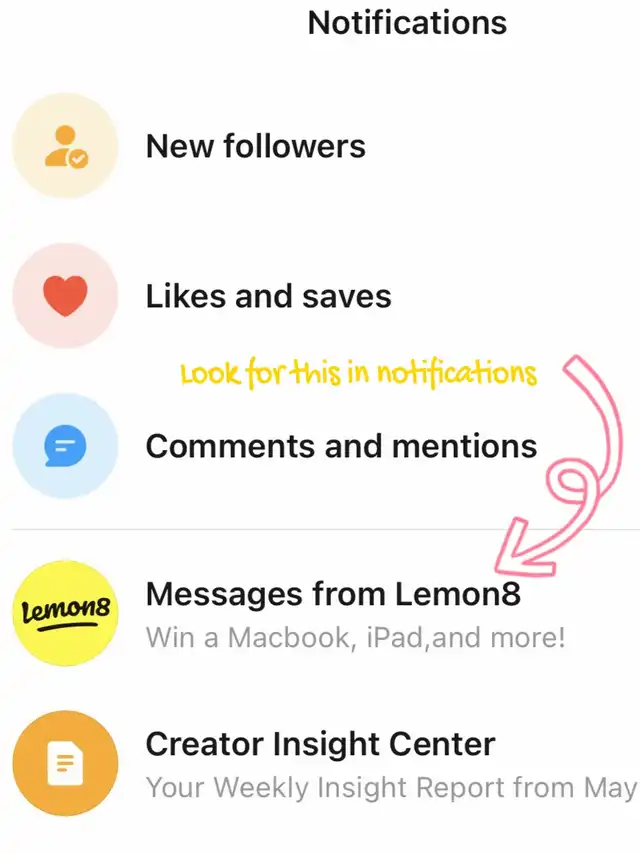Open the New followers notifications

tap(255, 147)
